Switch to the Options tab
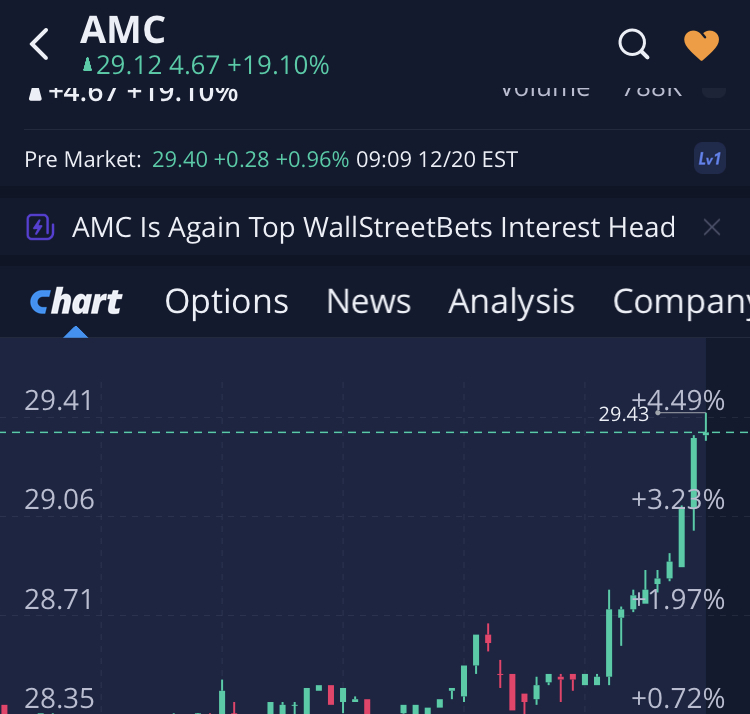 [226, 301]
